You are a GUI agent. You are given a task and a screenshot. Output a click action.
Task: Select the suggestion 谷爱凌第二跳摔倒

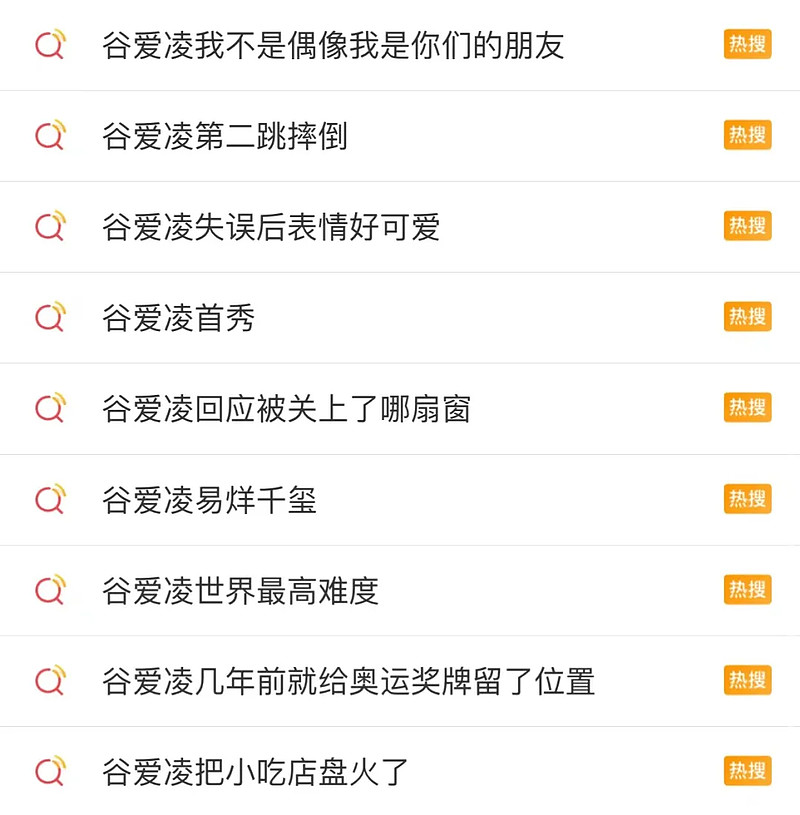[225, 136]
